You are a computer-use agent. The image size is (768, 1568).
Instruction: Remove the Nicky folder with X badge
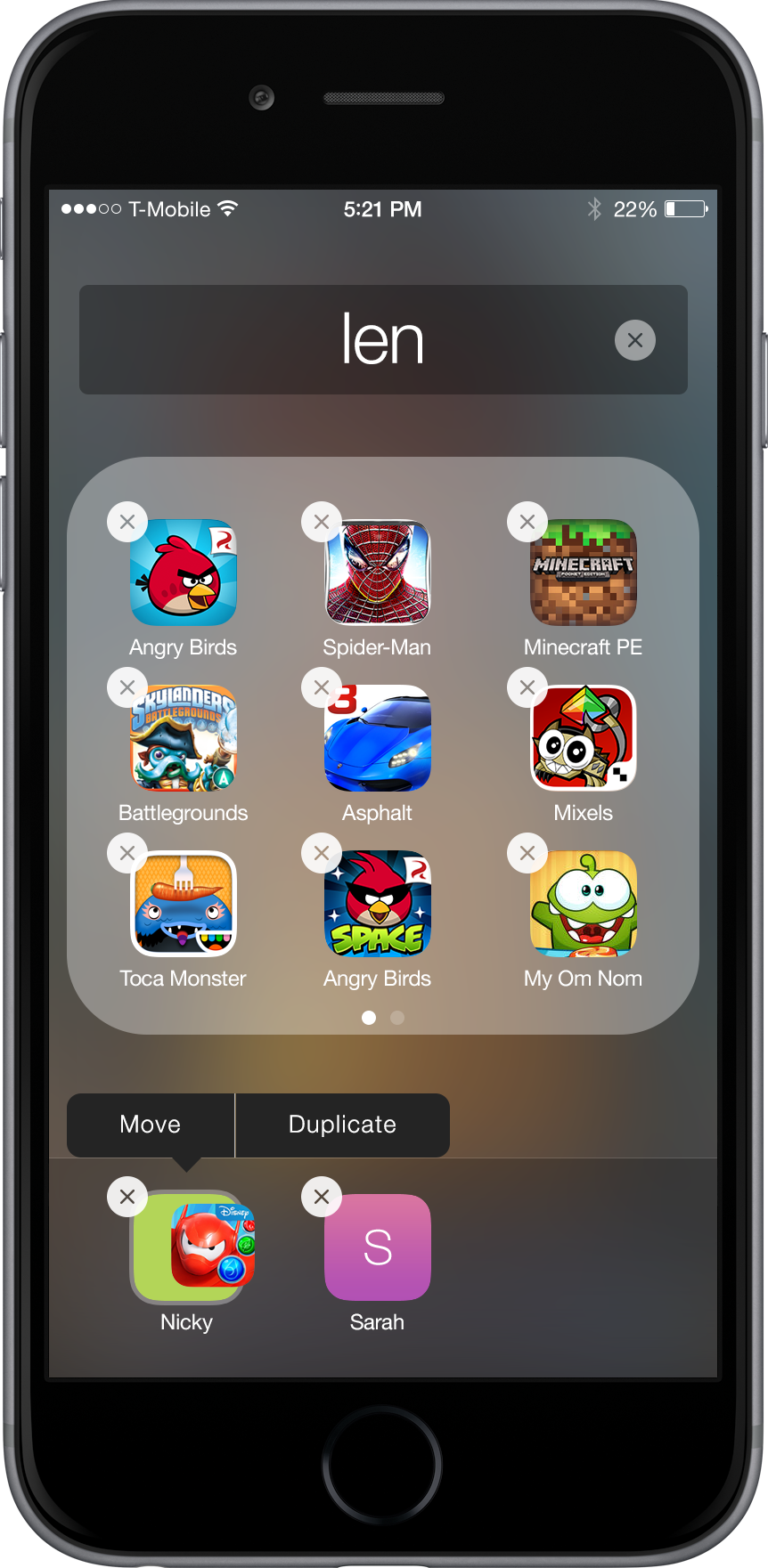click(127, 1197)
